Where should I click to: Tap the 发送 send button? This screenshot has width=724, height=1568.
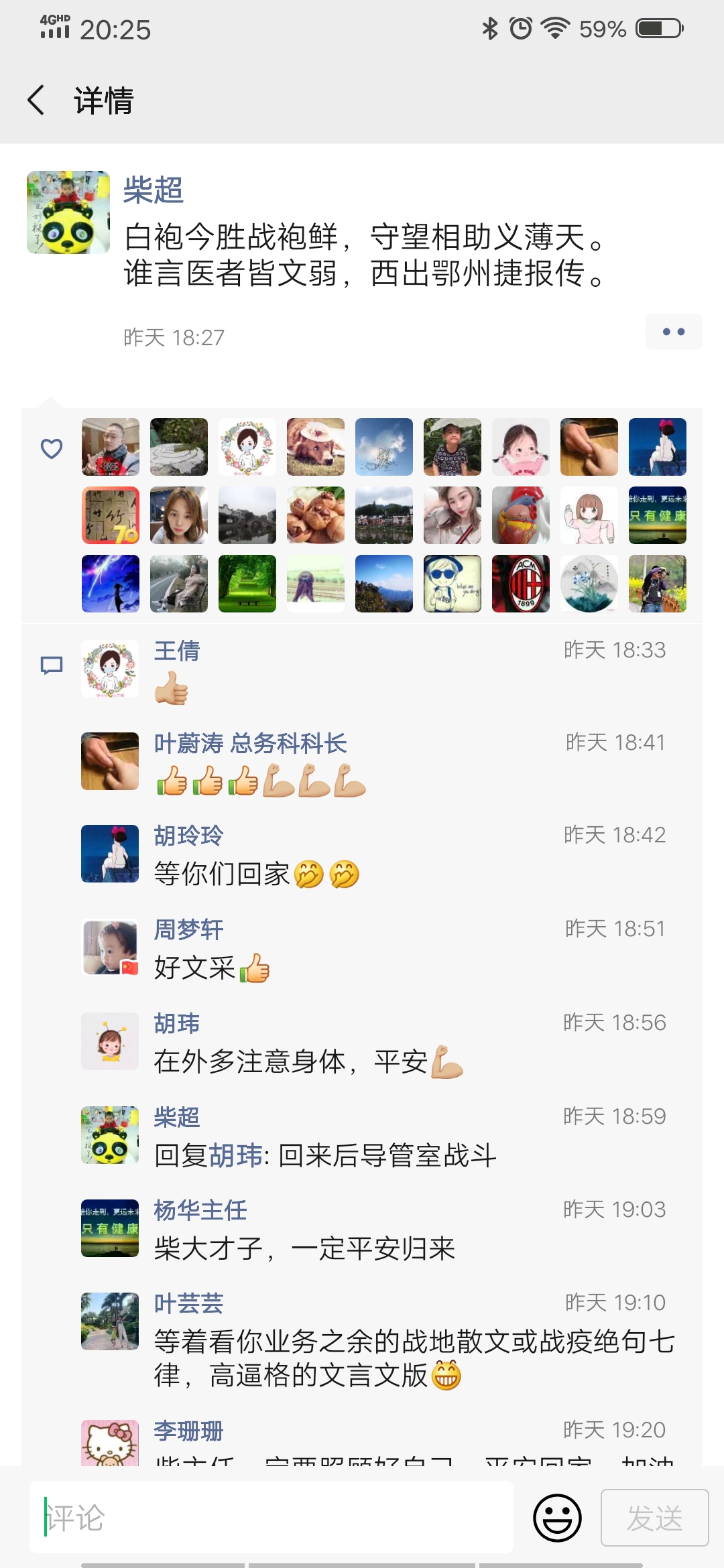654,1518
